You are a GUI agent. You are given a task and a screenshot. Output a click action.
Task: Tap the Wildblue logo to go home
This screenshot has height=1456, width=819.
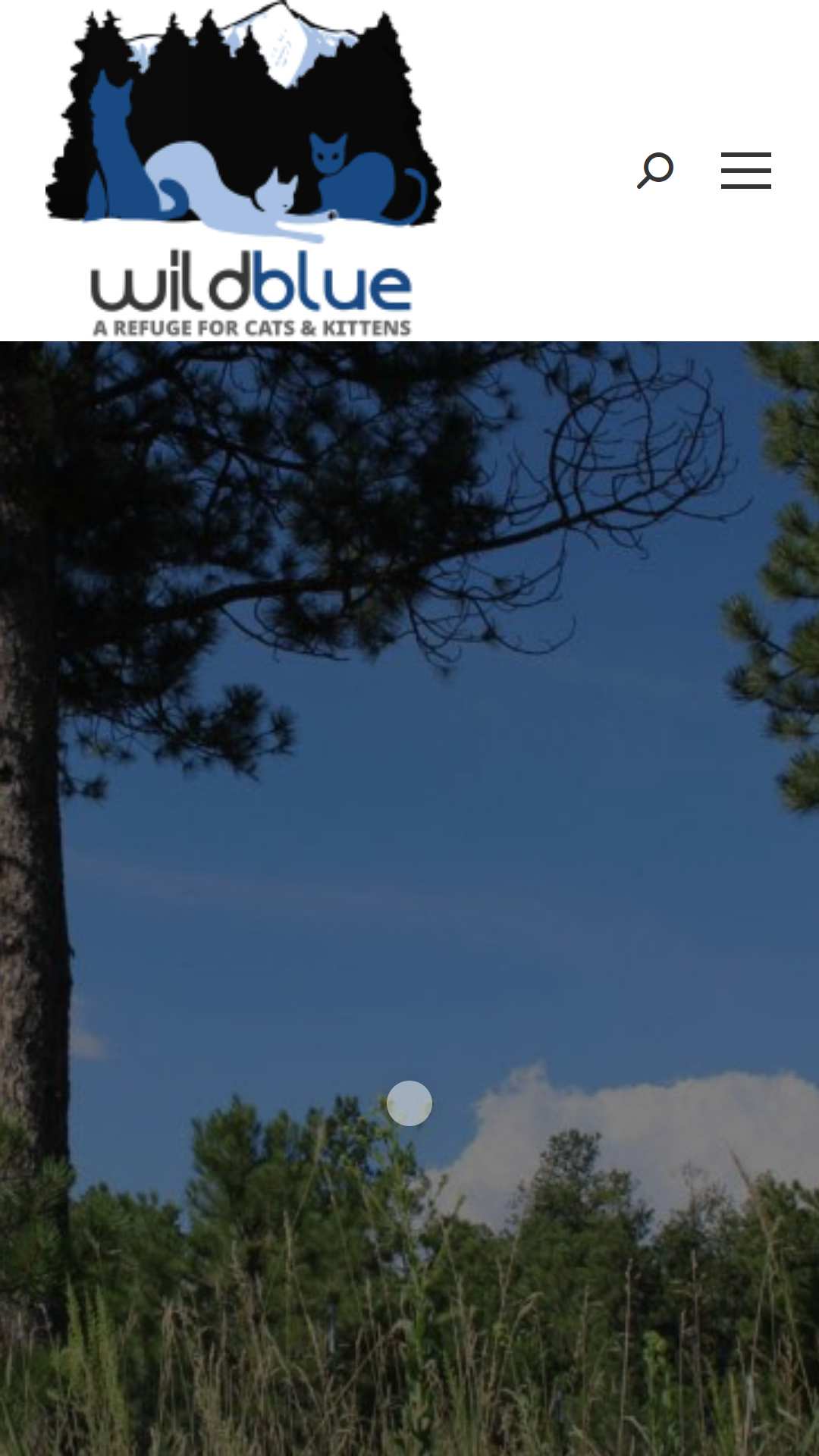(243, 170)
